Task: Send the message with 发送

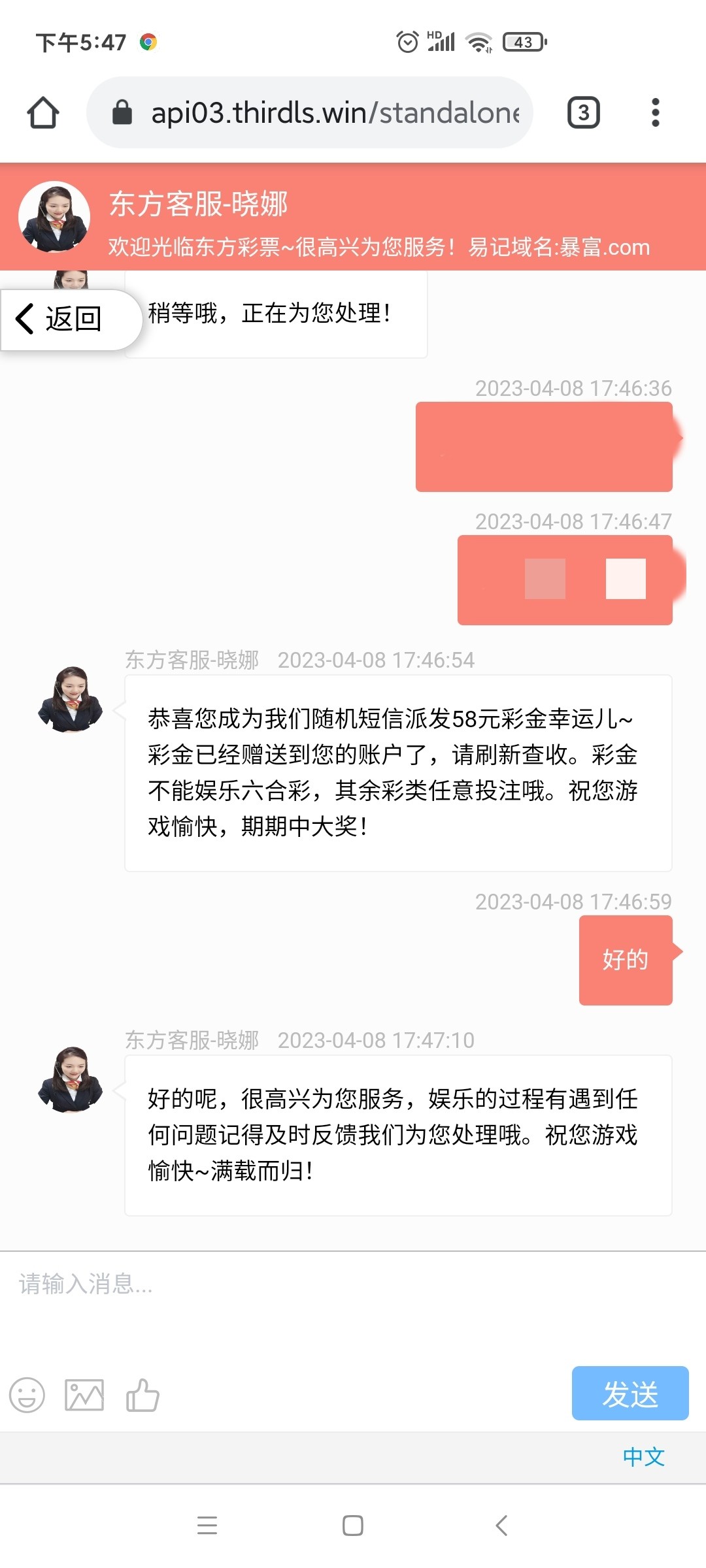Action: tap(630, 1393)
